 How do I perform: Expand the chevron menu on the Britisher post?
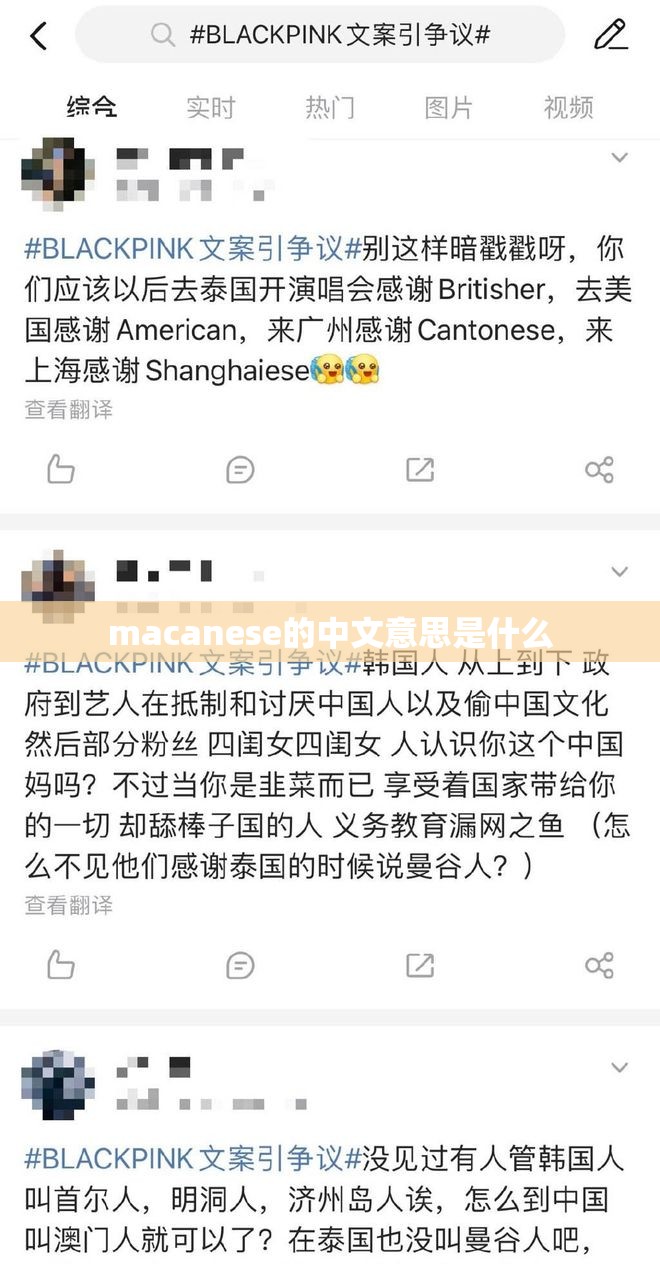pyautogui.click(x=620, y=158)
